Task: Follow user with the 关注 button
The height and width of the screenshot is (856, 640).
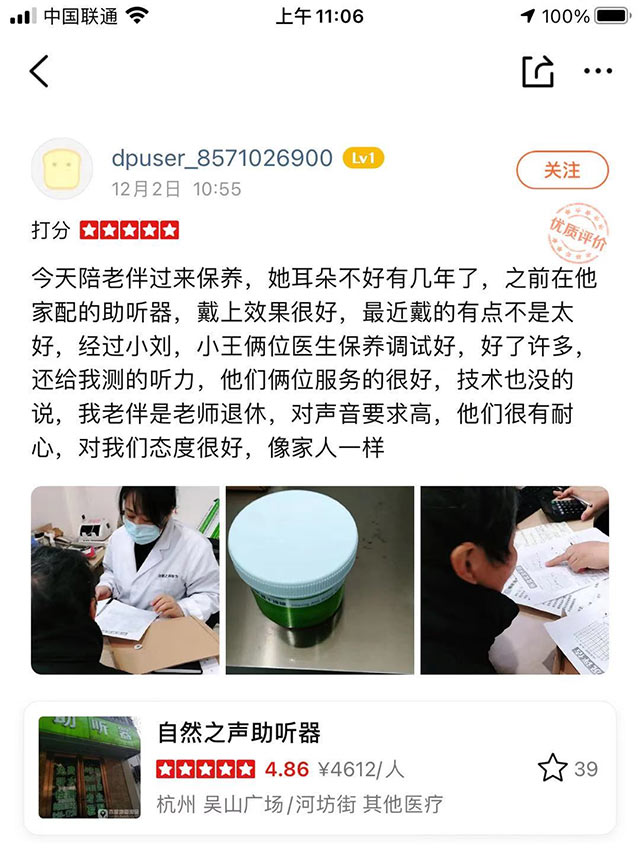Action: [x=561, y=170]
